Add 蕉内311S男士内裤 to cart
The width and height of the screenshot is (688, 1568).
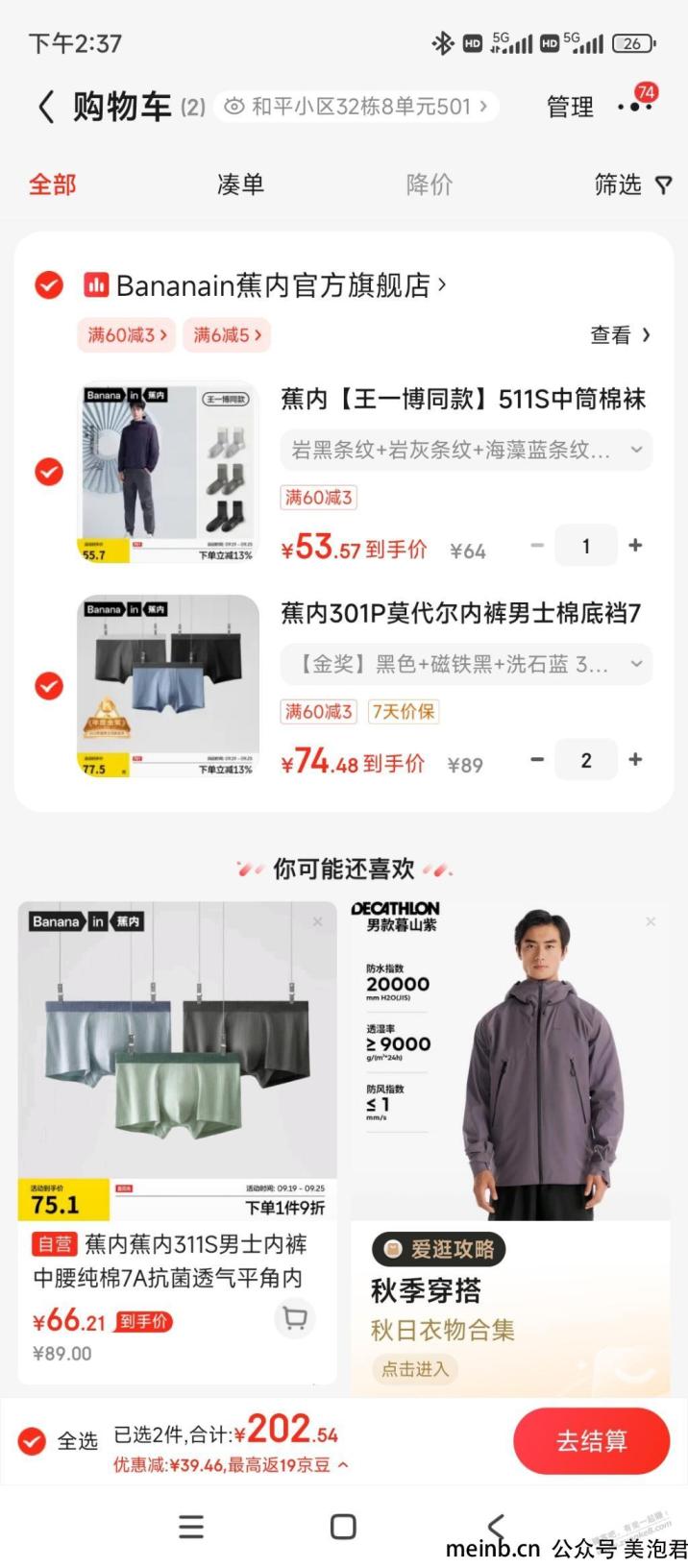point(295,1318)
